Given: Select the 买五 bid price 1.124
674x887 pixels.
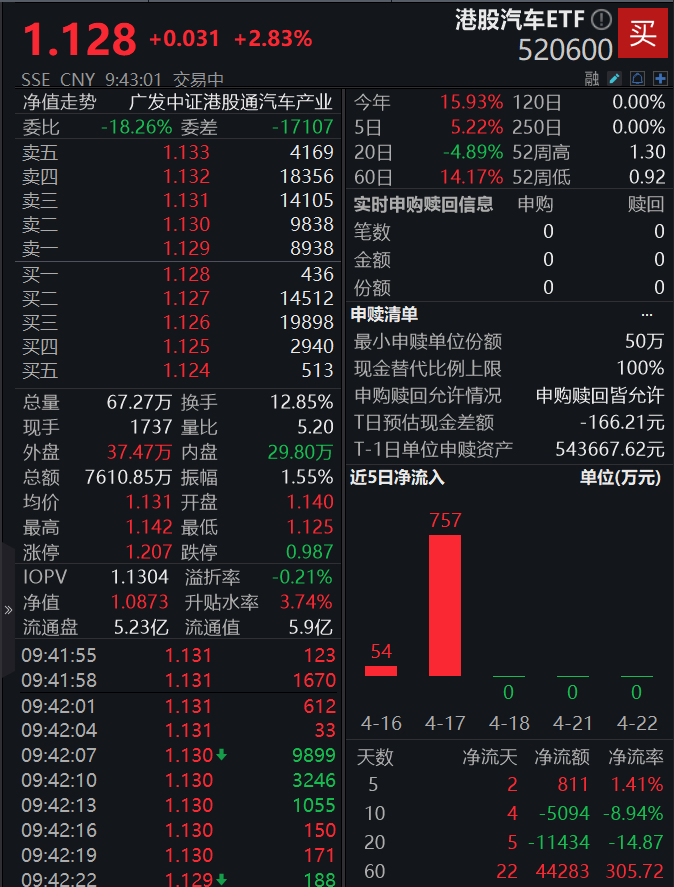Looking at the screenshot, I should (187, 370).
